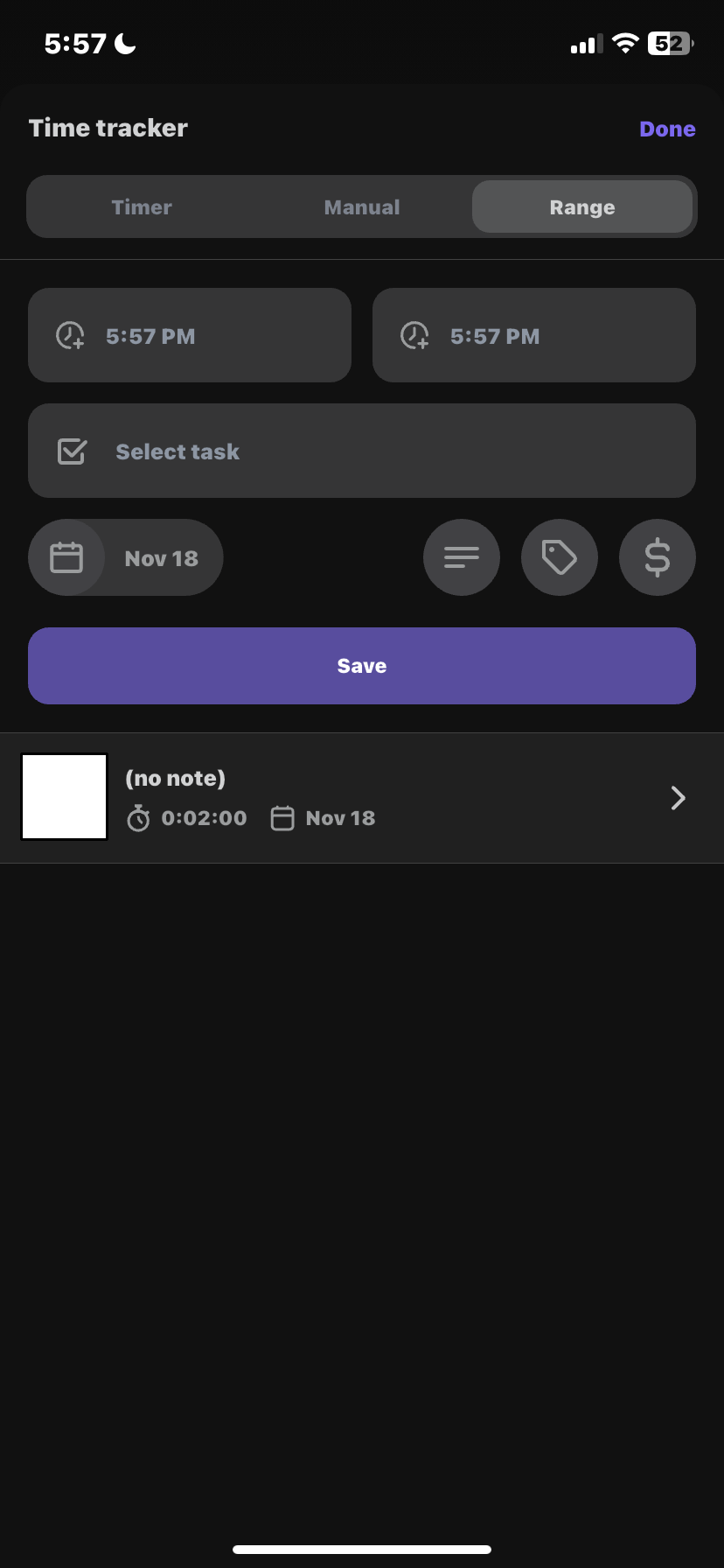Select the Range tab
This screenshot has width=724, height=1568.
pyautogui.click(x=581, y=206)
